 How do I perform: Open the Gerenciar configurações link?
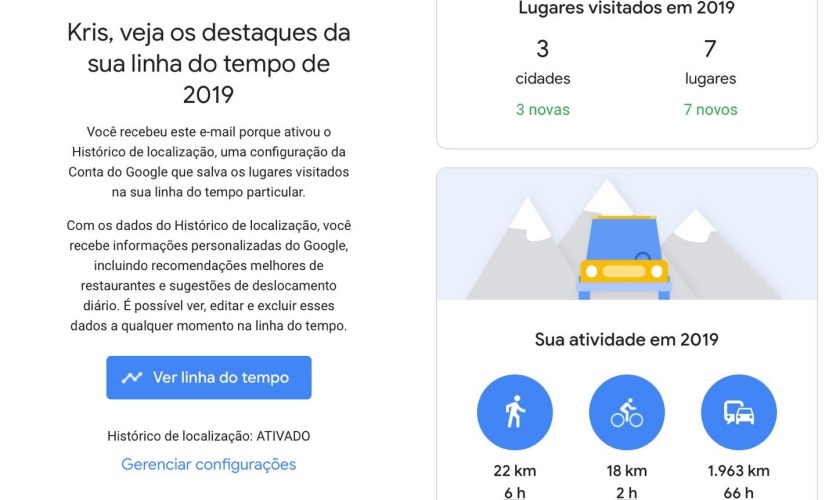(208, 464)
